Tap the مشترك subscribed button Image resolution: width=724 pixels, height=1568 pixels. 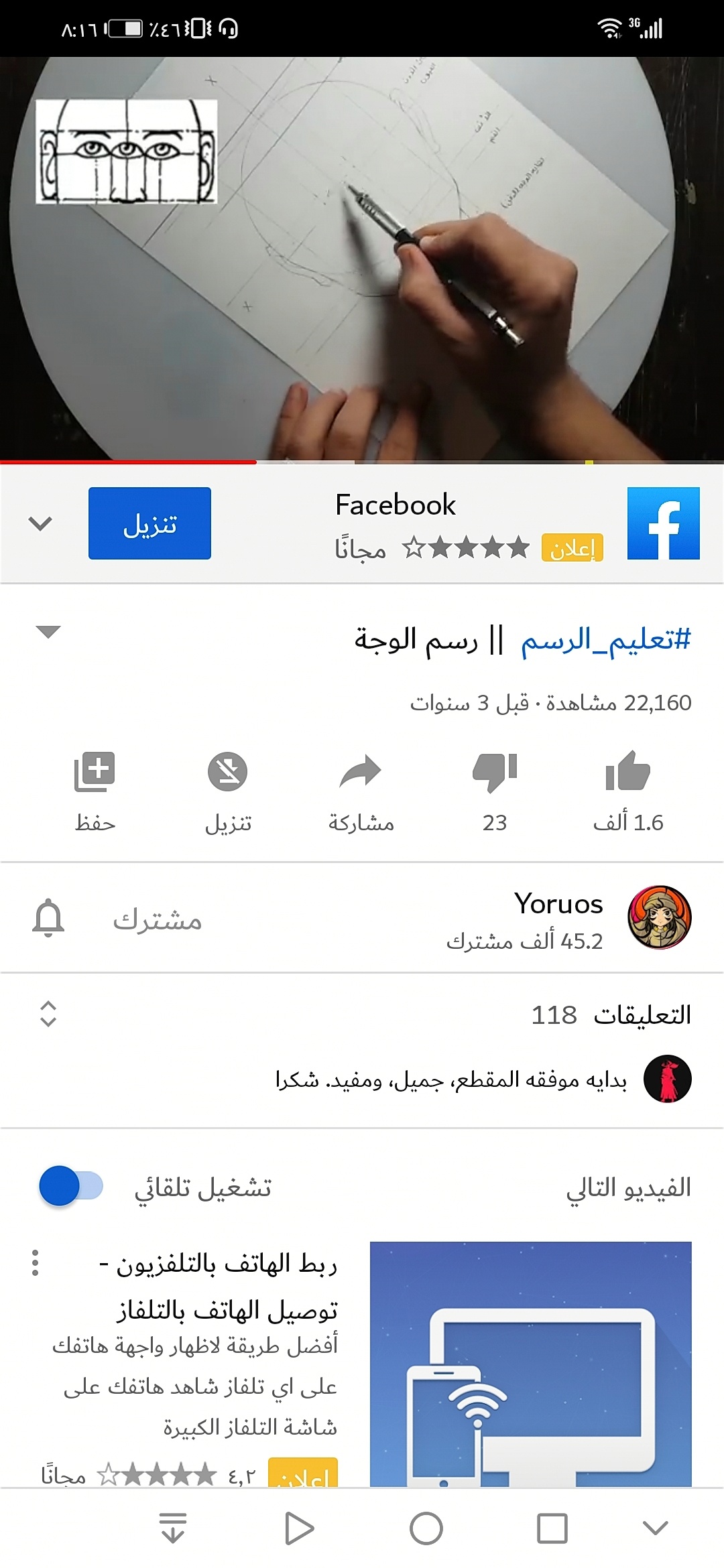pyautogui.click(x=158, y=919)
